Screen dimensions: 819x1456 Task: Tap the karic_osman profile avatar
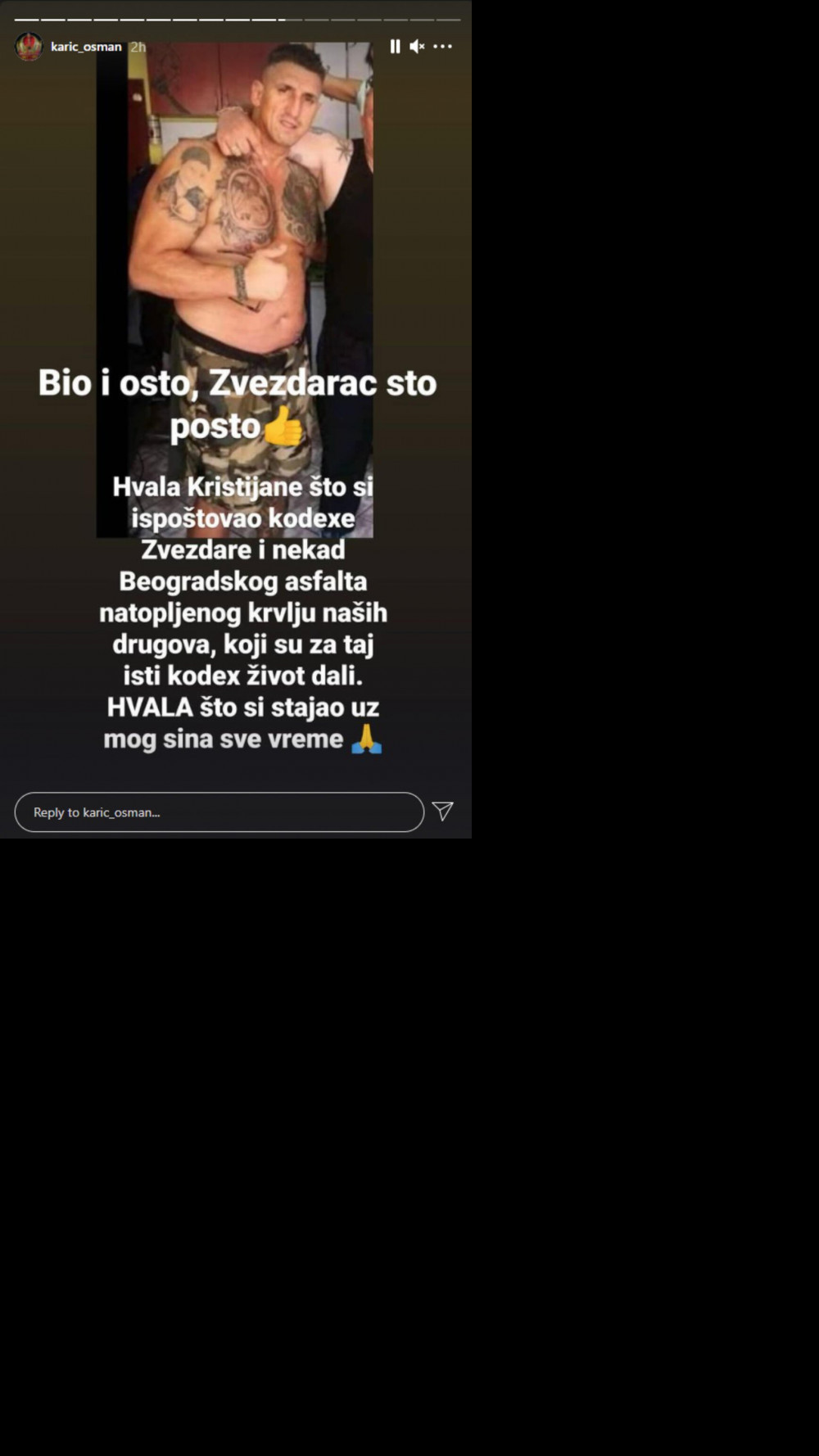click(x=29, y=47)
